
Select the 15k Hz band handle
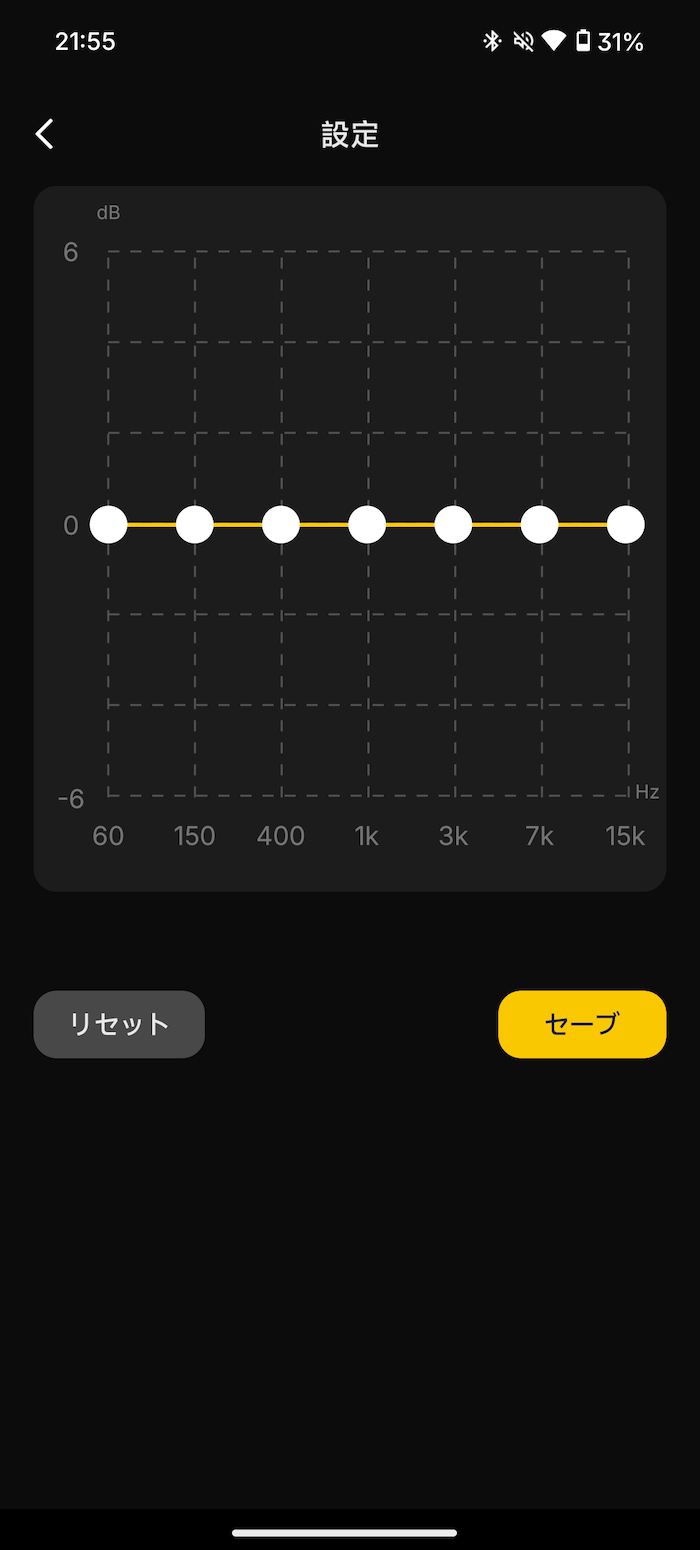(626, 524)
